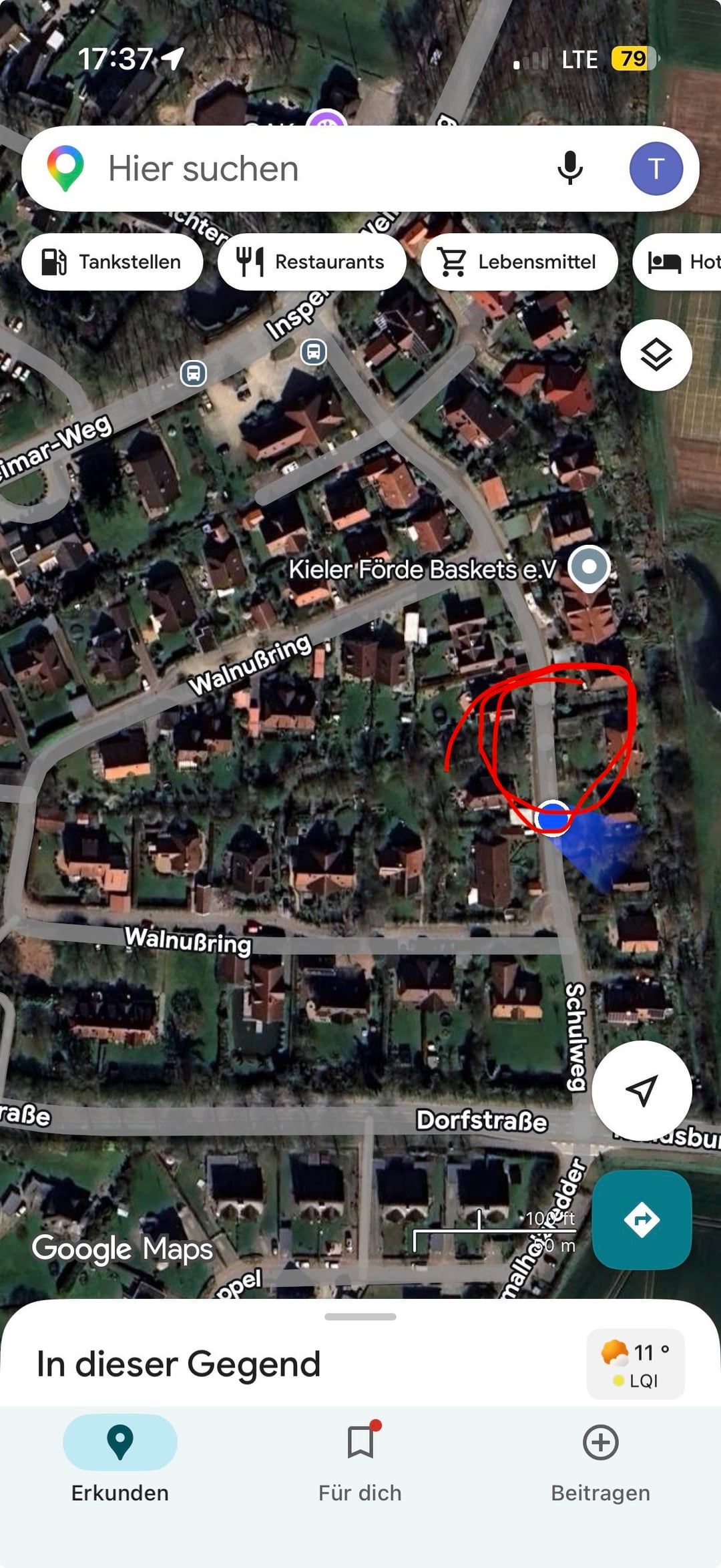Show Lebensmittel stores nearby

tap(519, 262)
